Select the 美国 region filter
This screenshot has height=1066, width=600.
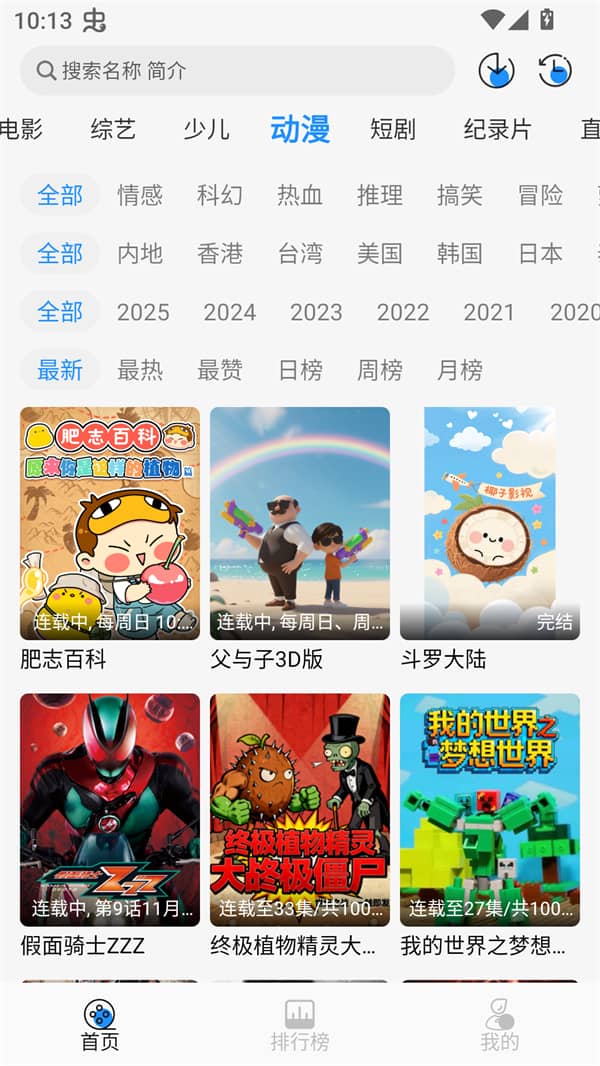click(x=380, y=253)
